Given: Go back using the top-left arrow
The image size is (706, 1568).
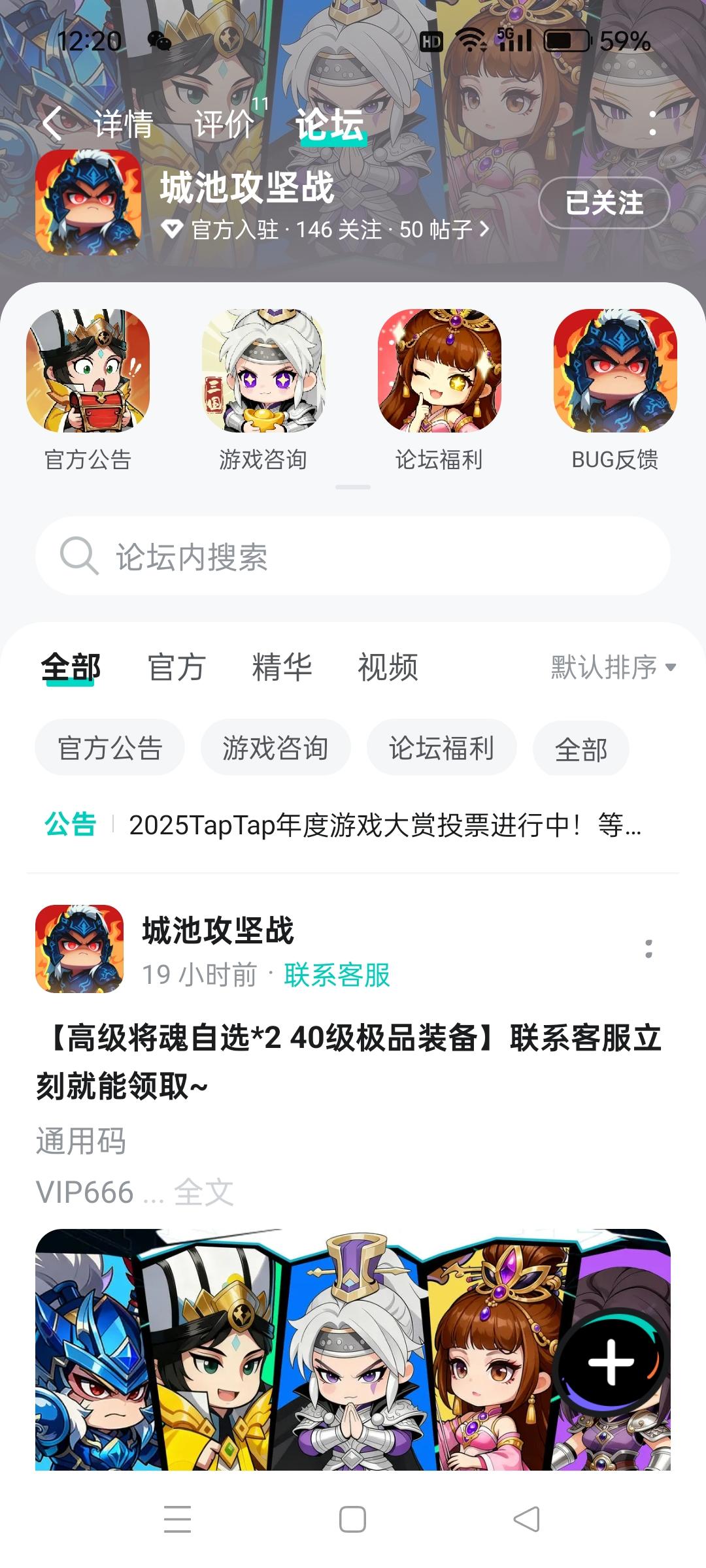Looking at the screenshot, I should (52, 123).
